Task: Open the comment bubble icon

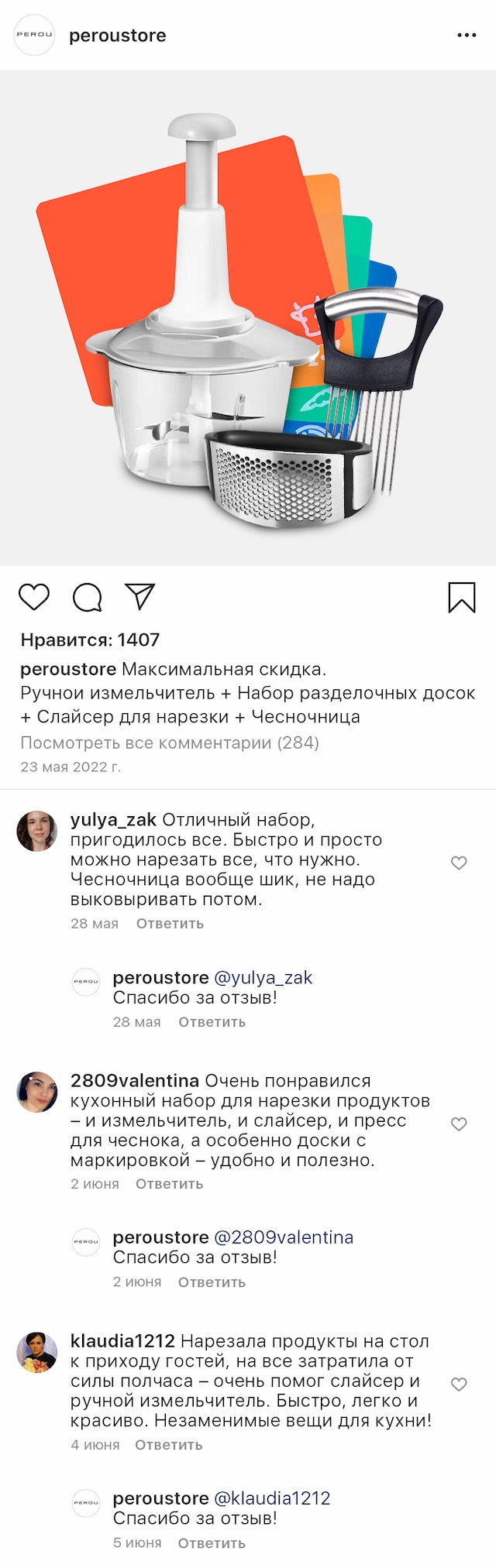Action: (x=88, y=597)
